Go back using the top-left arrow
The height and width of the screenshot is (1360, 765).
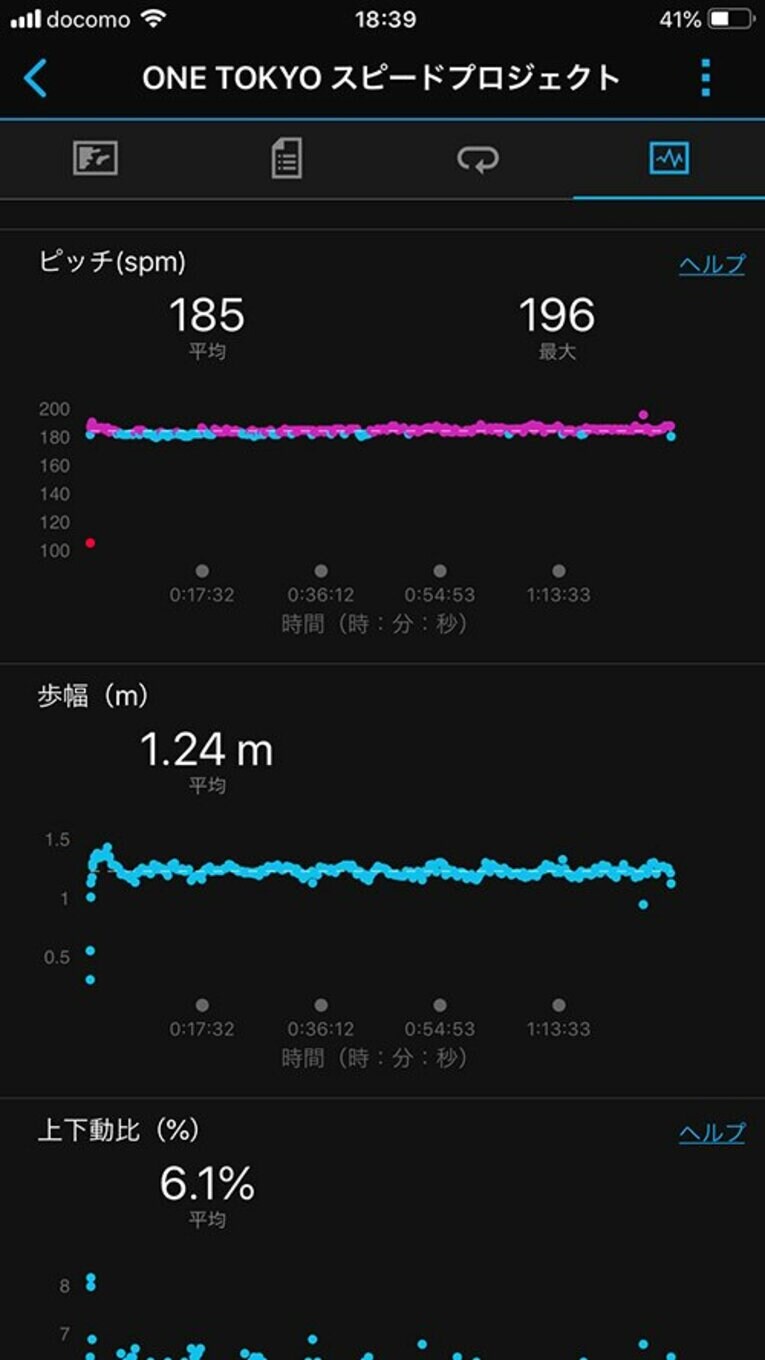pyautogui.click(x=36, y=78)
